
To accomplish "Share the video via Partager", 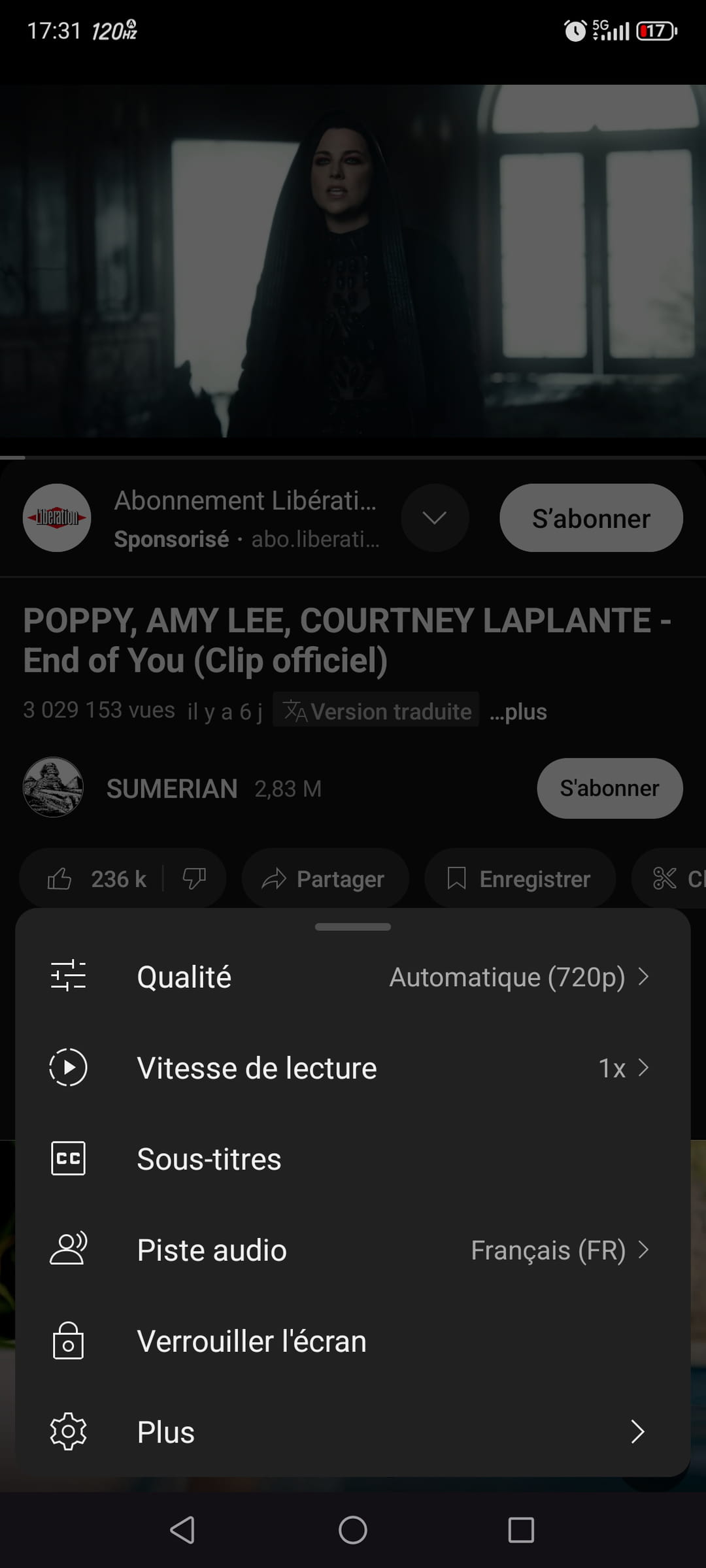I will 325,879.
